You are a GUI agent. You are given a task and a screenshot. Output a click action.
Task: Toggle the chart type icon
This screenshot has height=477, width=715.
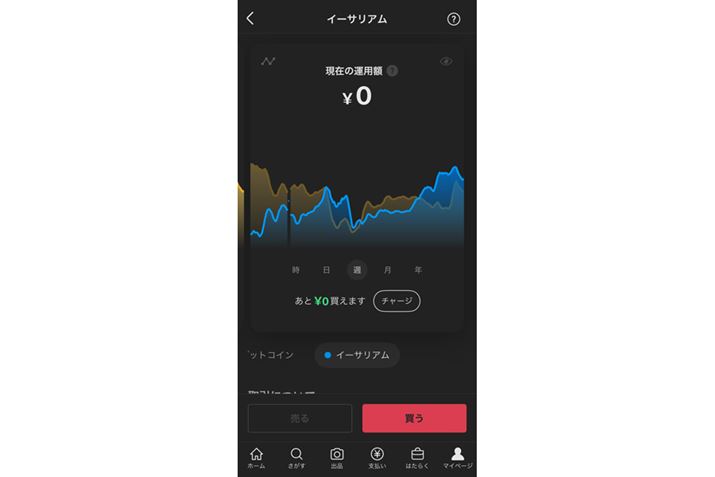pyautogui.click(x=268, y=61)
